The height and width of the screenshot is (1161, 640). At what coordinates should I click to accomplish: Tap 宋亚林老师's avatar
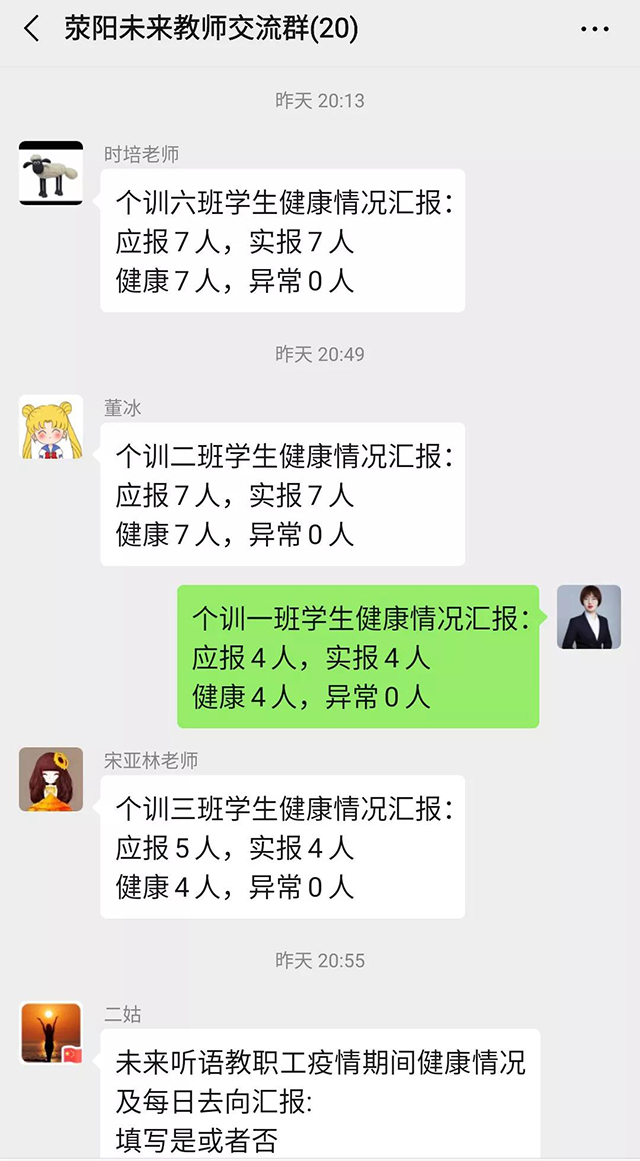coord(51,779)
